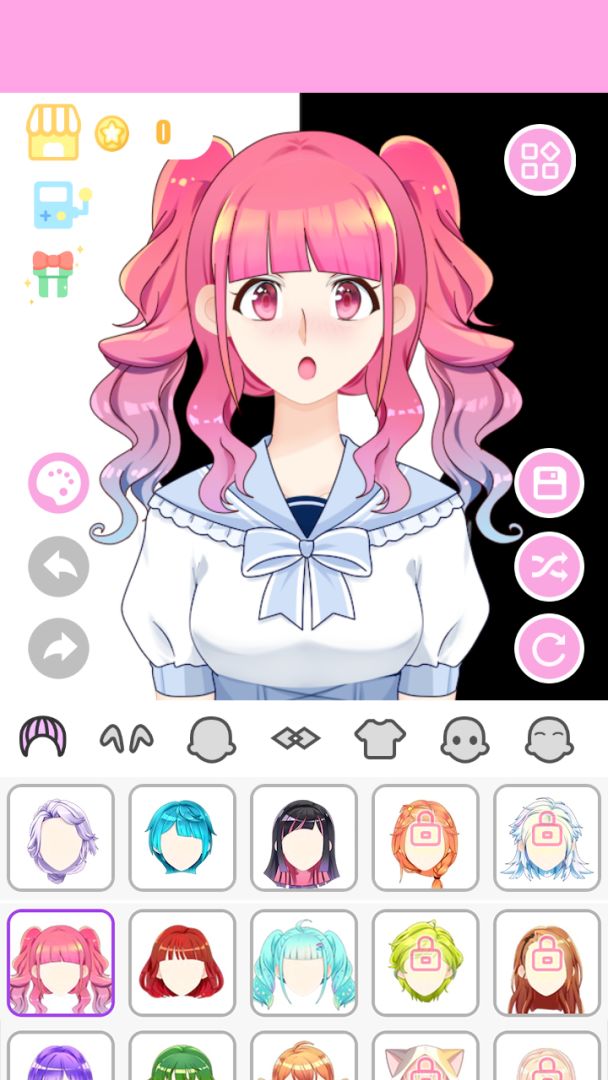Viewport: 608px width, 1080px height.
Task: Select the aqua twin-tail hairstyle
Action: [304, 962]
